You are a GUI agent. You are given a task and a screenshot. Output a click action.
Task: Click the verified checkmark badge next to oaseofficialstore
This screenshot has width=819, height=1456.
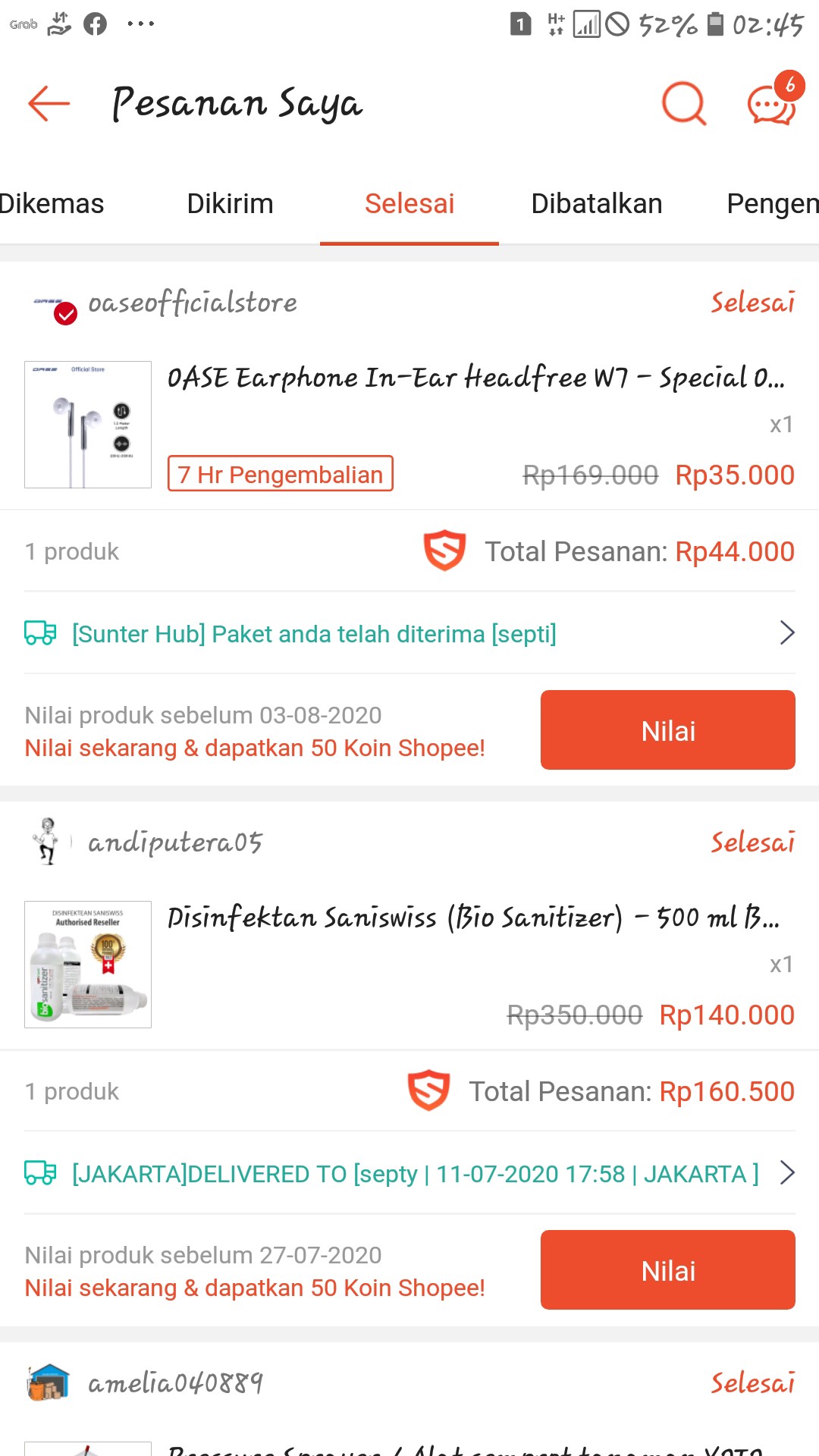pyautogui.click(x=67, y=312)
